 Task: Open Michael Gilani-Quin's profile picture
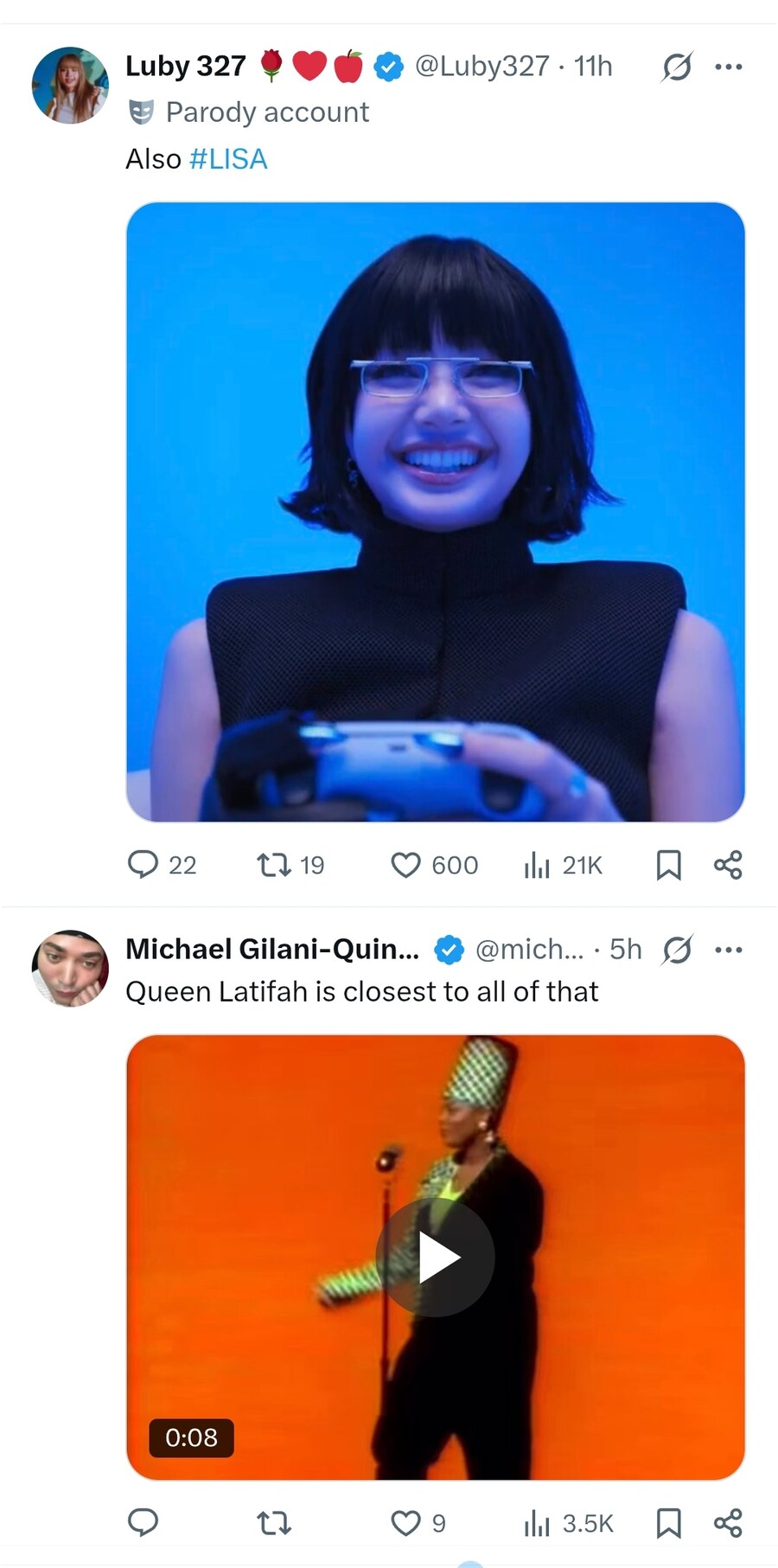coord(70,969)
